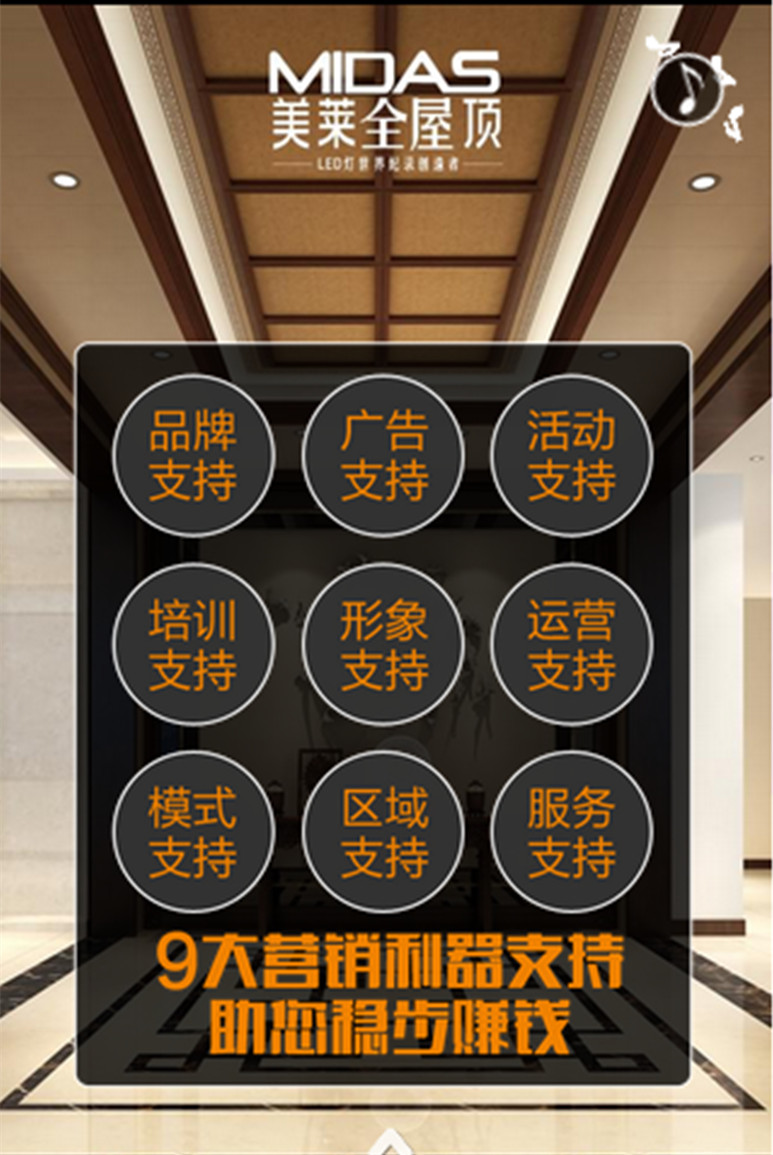Select the 广告支持 circle
The height and width of the screenshot is (1155, 773).
coord(383,456)
